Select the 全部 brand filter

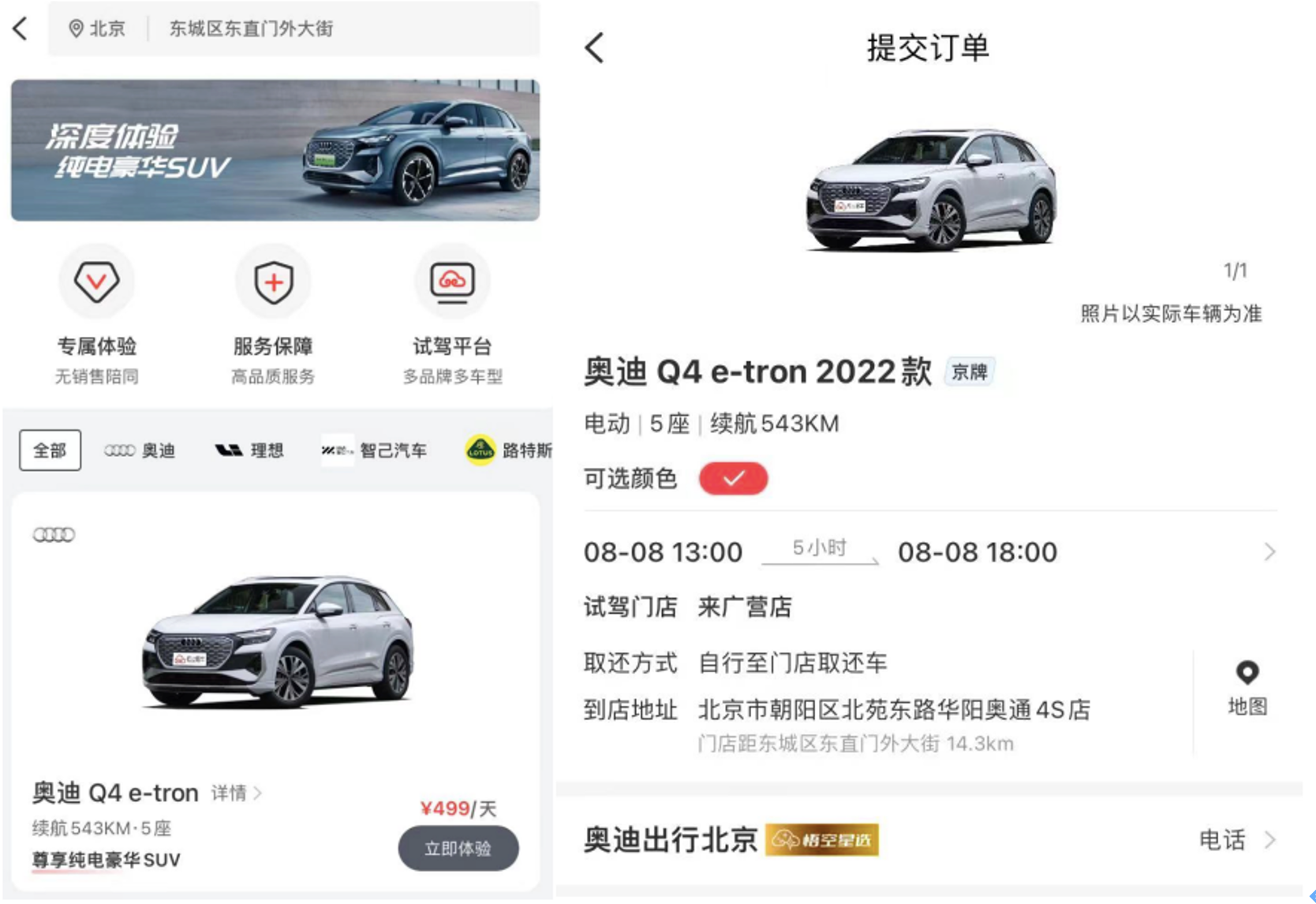pyautogui.click(x=50, y=450)
